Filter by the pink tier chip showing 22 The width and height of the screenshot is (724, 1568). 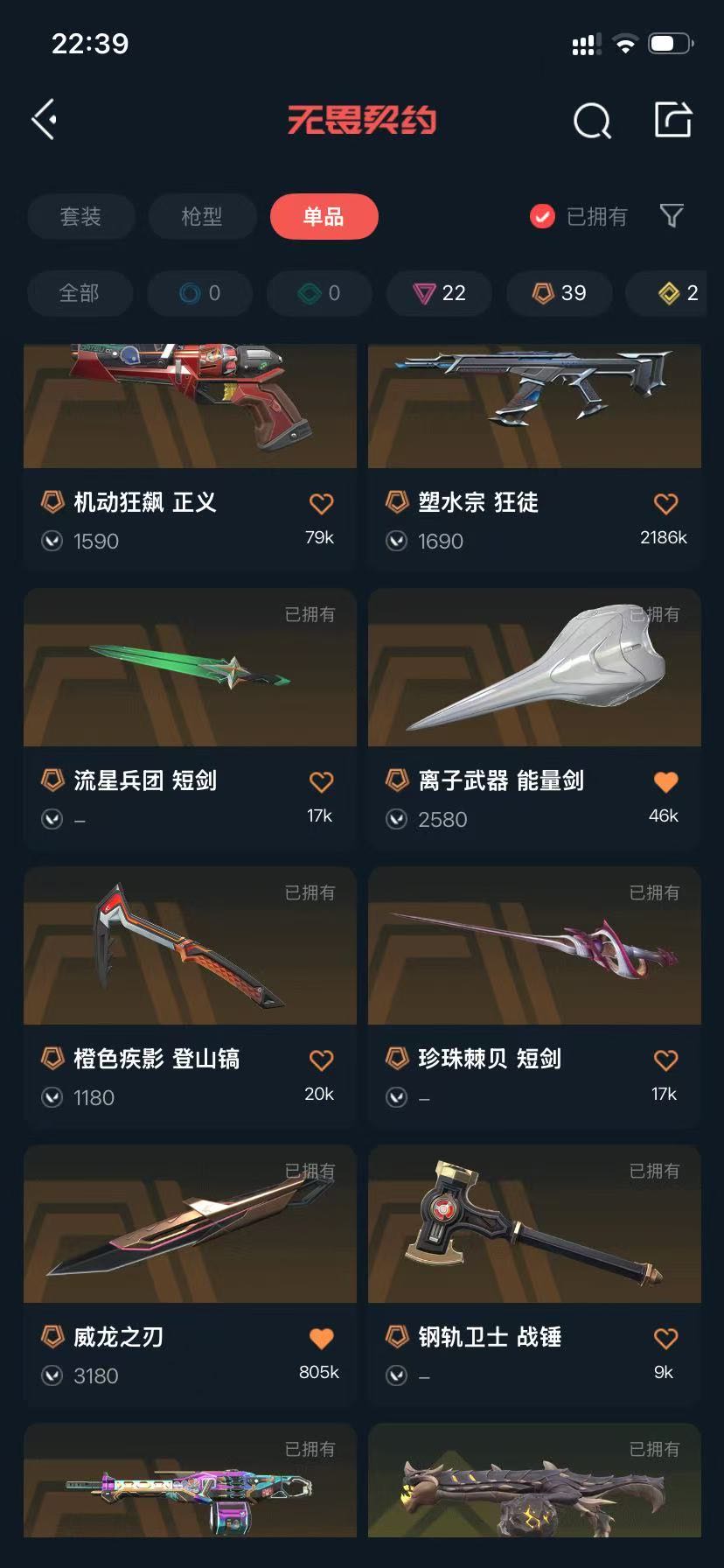click(440, 293)
